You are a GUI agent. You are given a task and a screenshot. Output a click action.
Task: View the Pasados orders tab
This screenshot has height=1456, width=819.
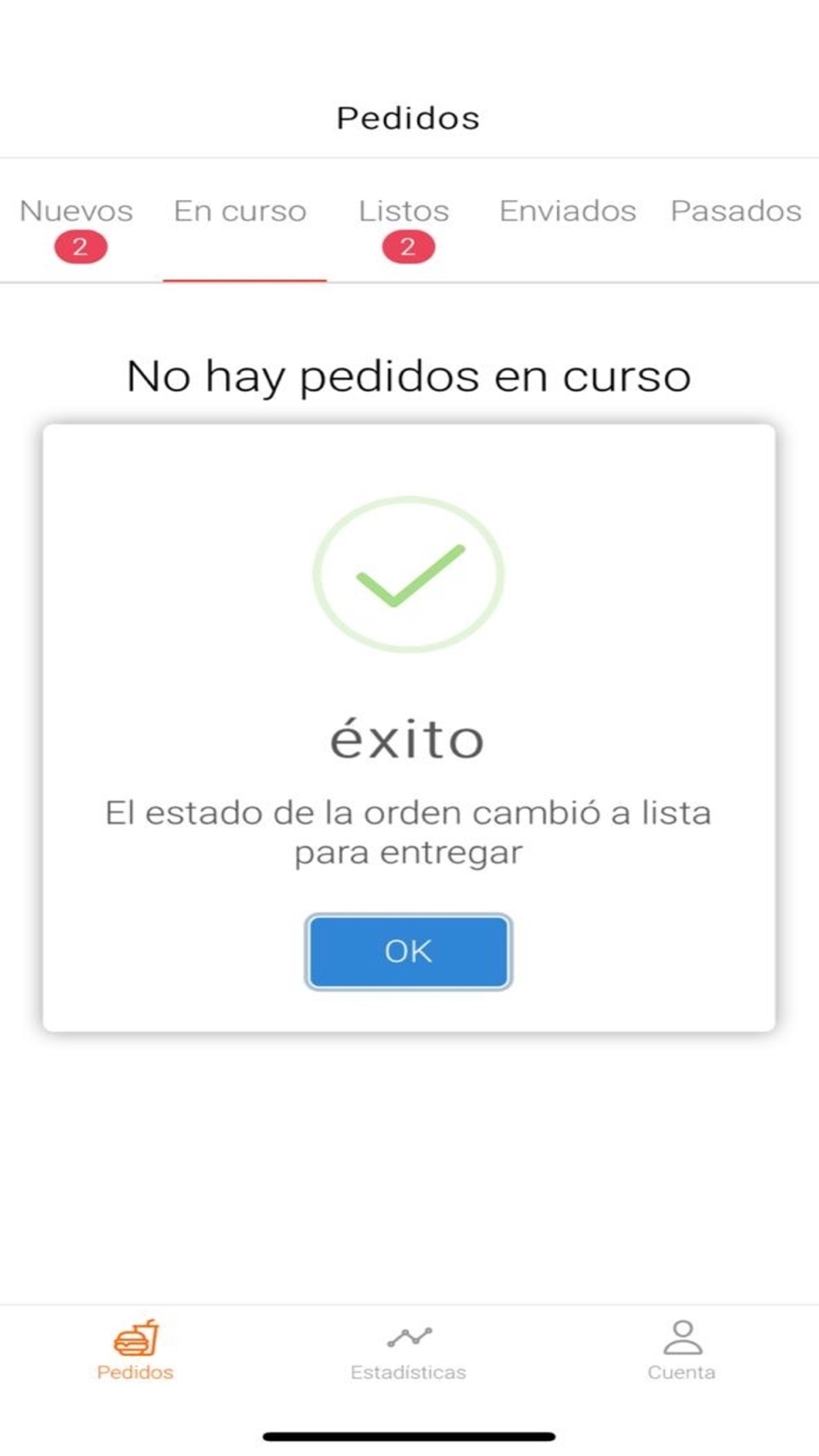coord(735,211)
